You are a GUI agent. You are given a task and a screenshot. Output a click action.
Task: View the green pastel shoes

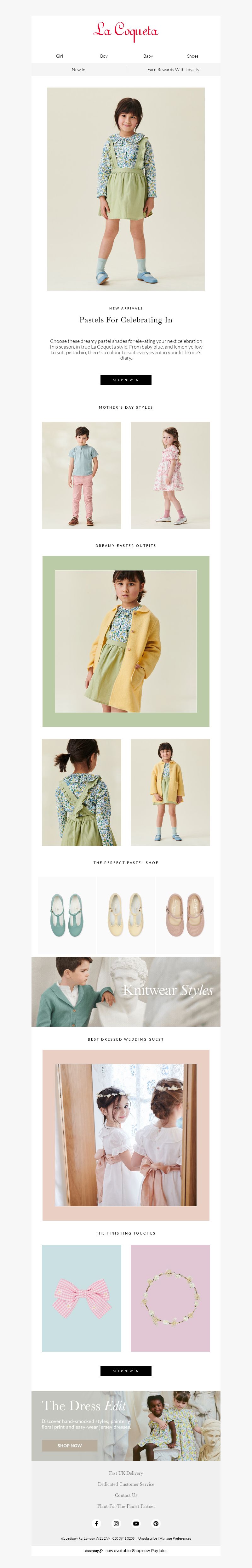click(x=66, y=915)
